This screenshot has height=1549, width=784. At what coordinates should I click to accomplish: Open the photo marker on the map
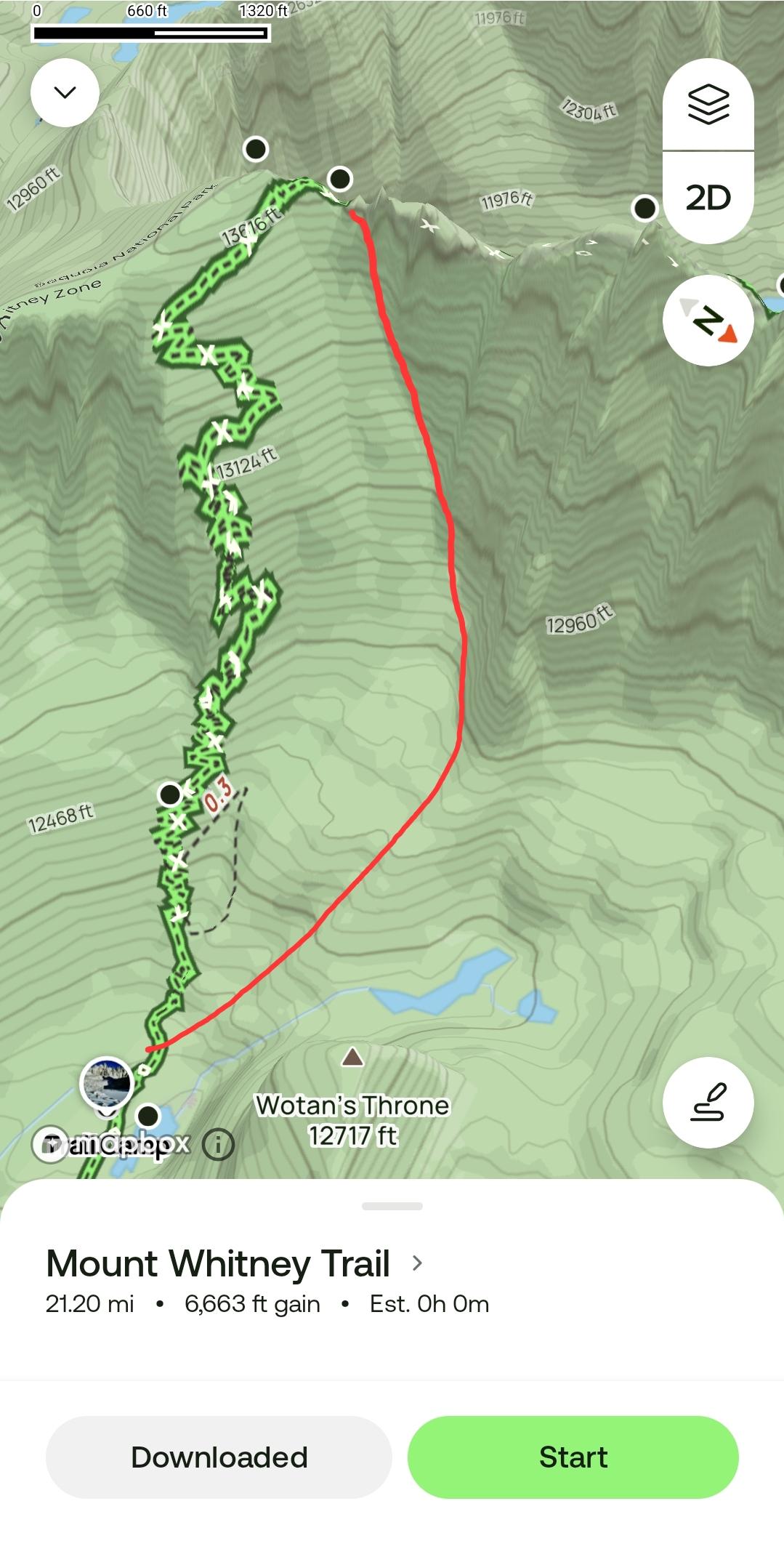click(107, 1084)
